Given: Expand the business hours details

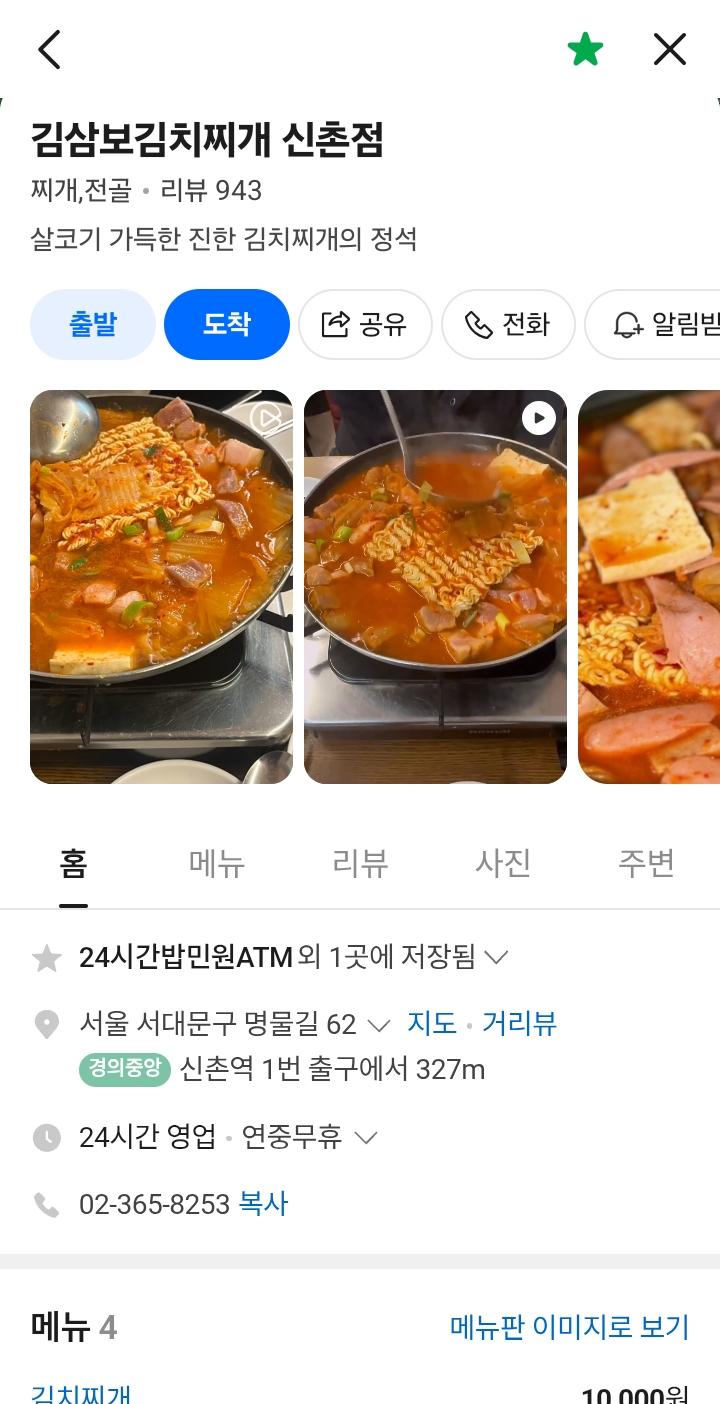Looking at the screenshot, I should point(368,1137).
